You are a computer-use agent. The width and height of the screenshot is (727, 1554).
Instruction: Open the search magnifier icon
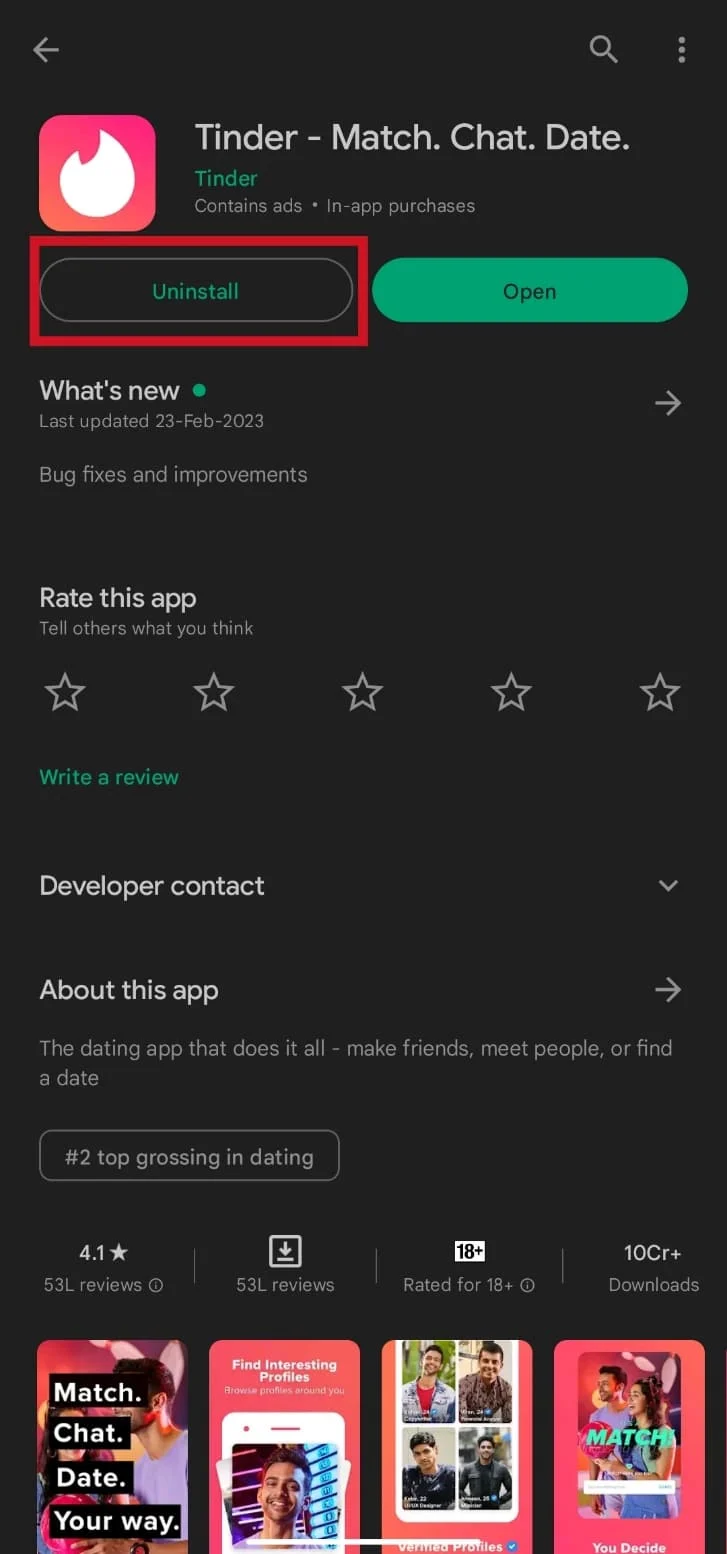pos(603,48)
